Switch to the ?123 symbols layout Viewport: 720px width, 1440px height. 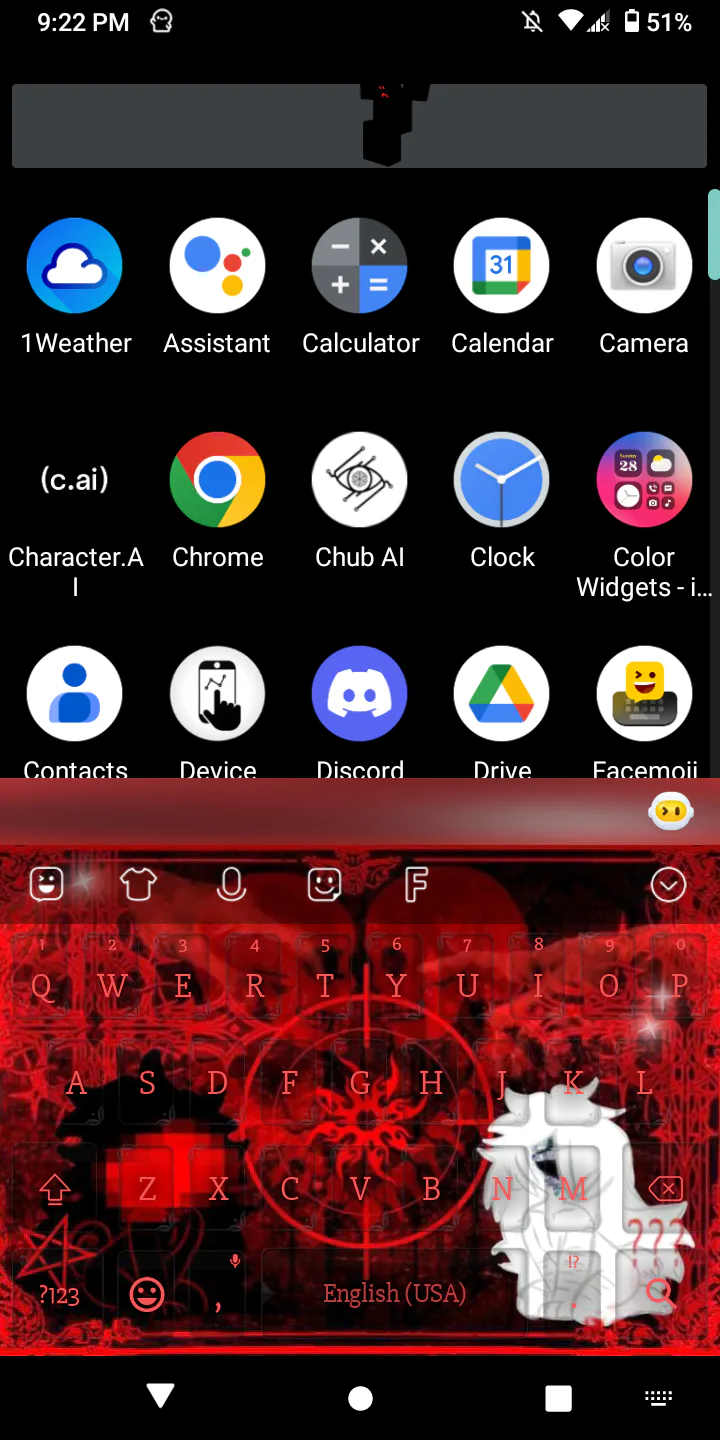(58, 1295)
